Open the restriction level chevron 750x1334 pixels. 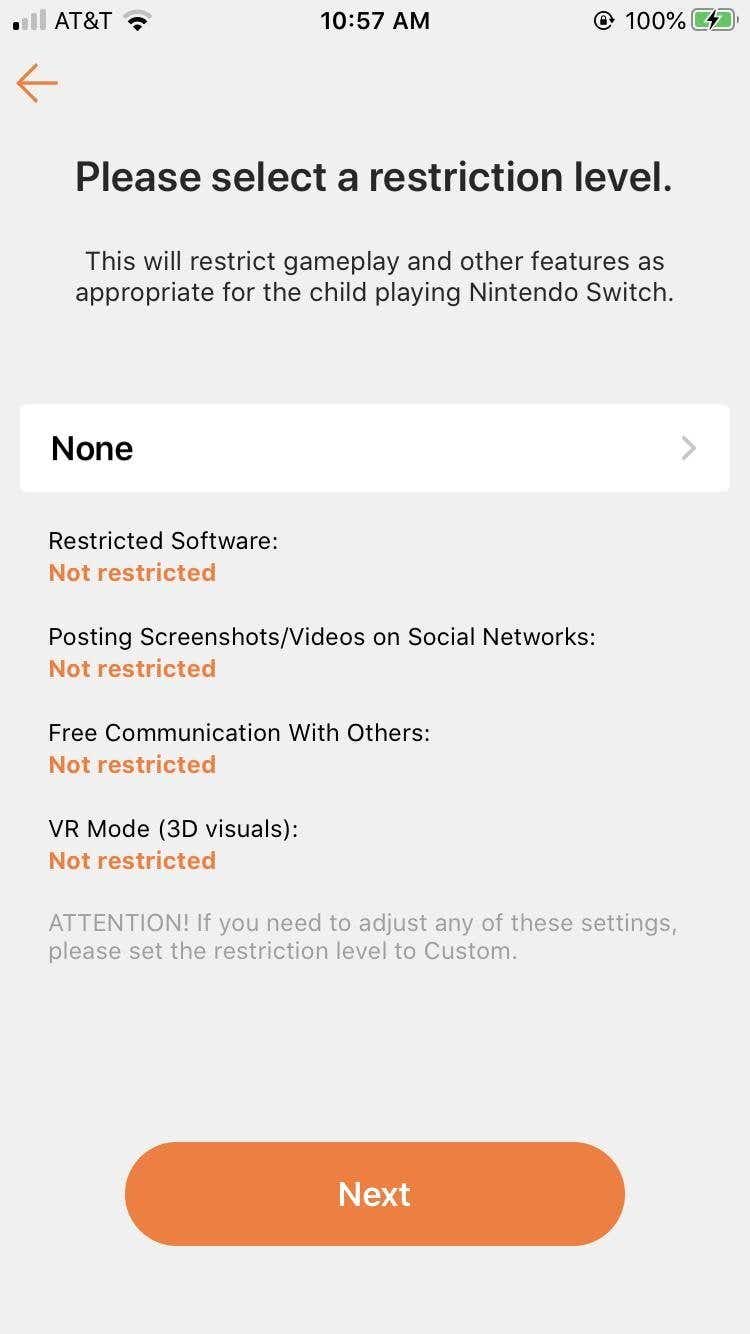688,448
